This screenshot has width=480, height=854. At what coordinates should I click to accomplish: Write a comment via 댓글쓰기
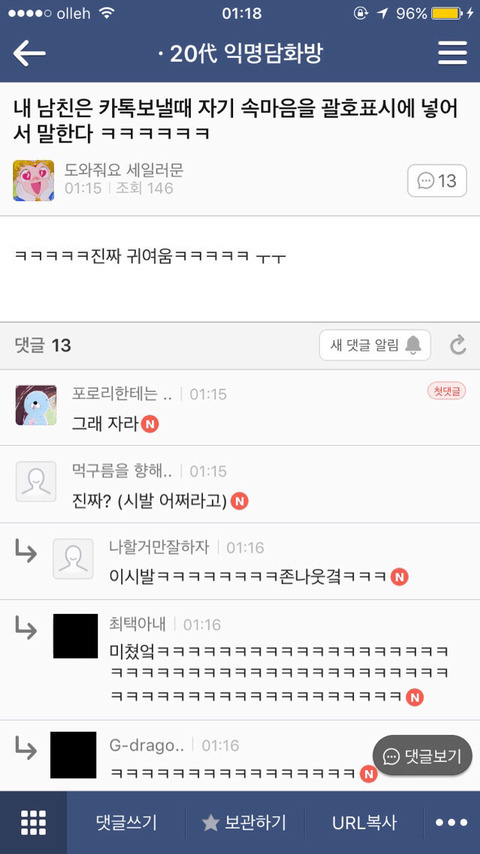click(126, 822)
